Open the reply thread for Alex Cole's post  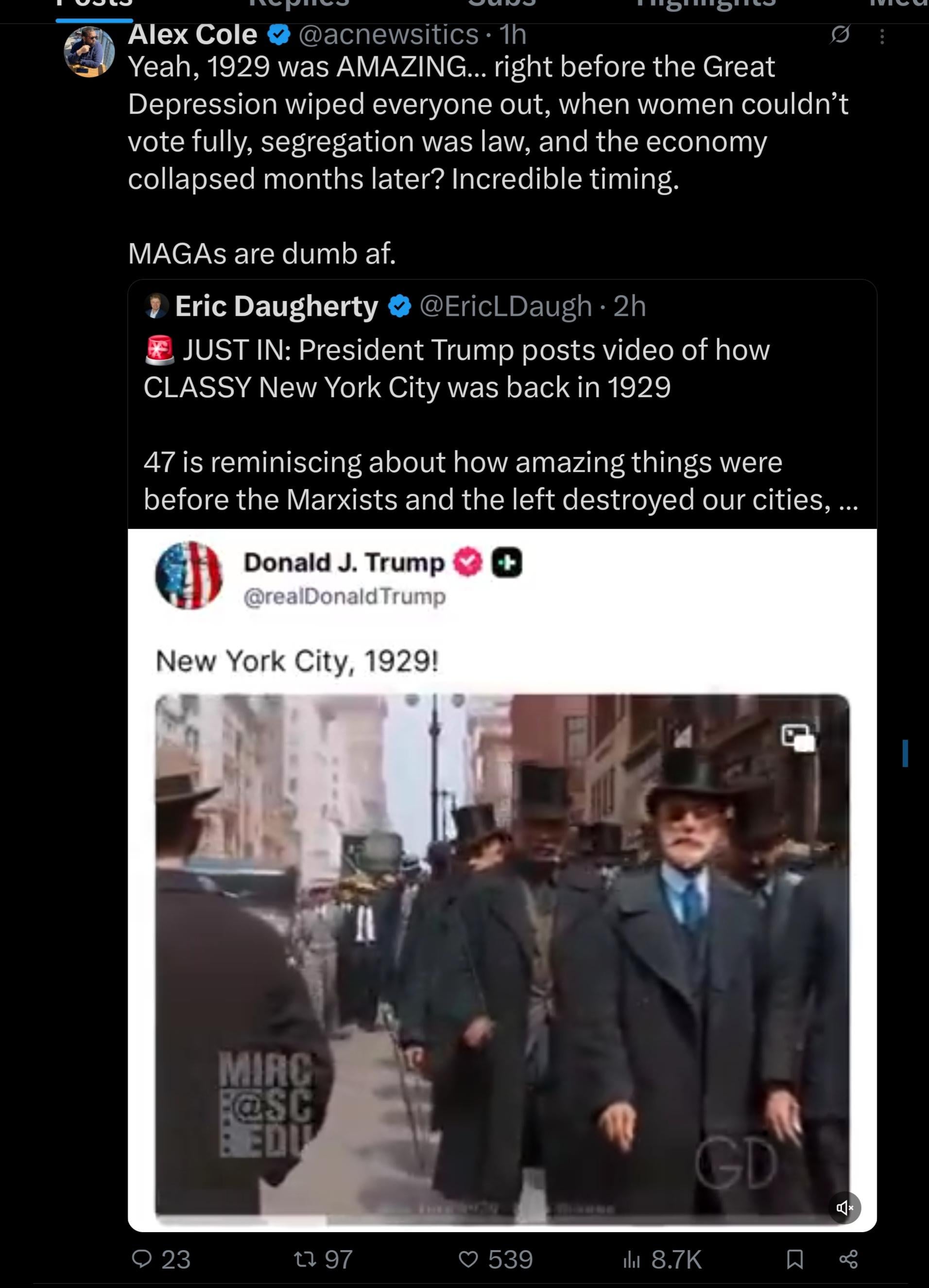pyautogui.click(x=142, y=1259)
